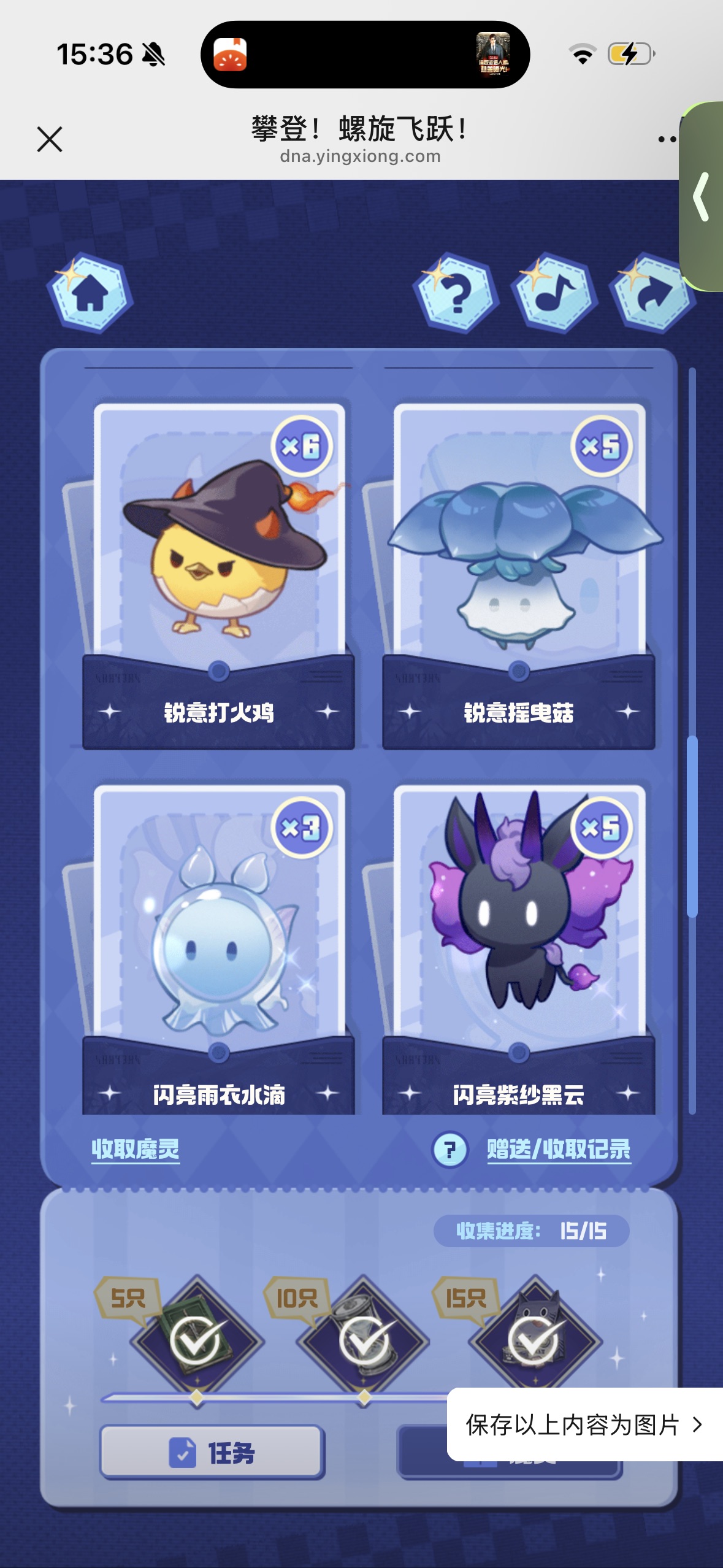The width and height of the screenshot is (723, 1568).
Task: Open the 收取魔灵 link
Action: click(136, 1149)
